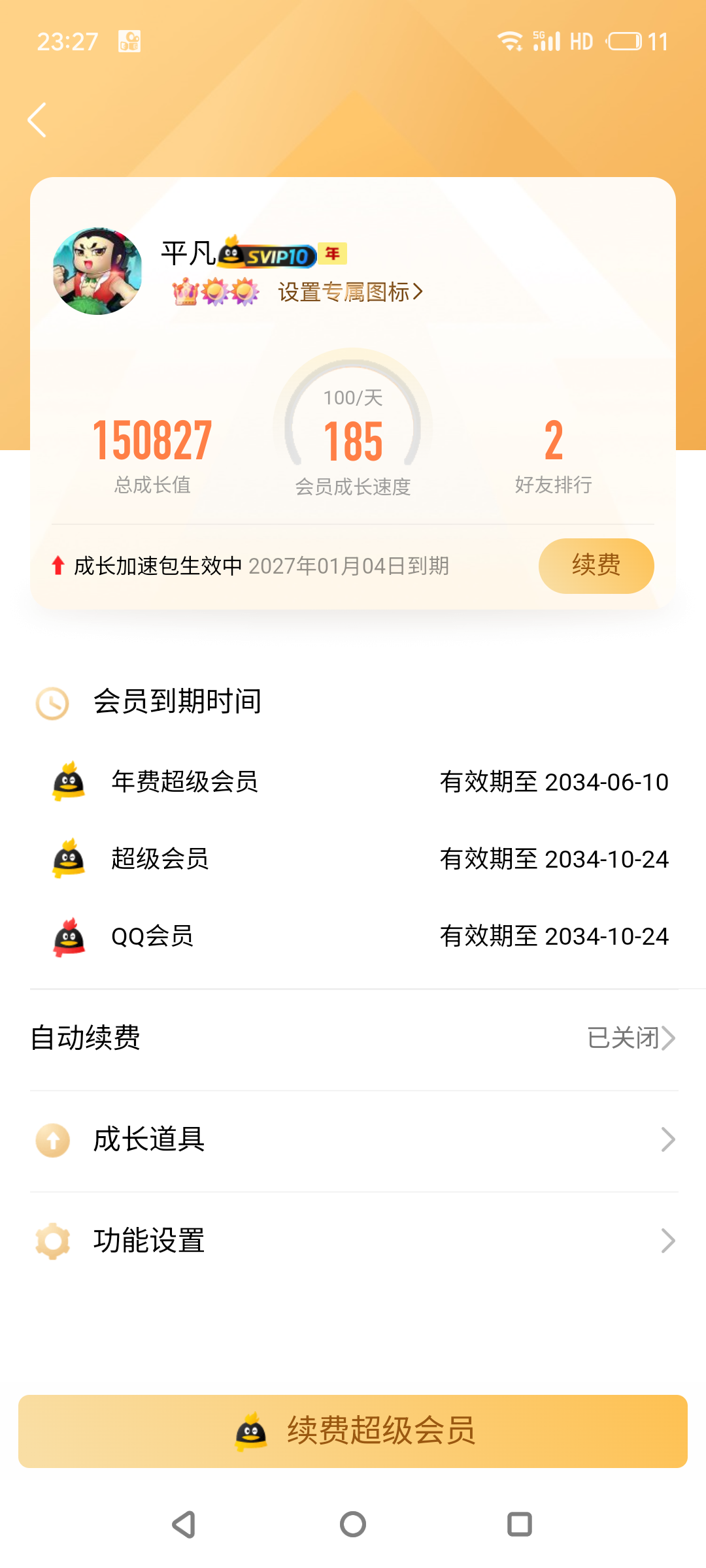The width and height of the screenshot is (706, 1568).
Task: Go back using the top-left arrow
Action: (x=37, y=120)
